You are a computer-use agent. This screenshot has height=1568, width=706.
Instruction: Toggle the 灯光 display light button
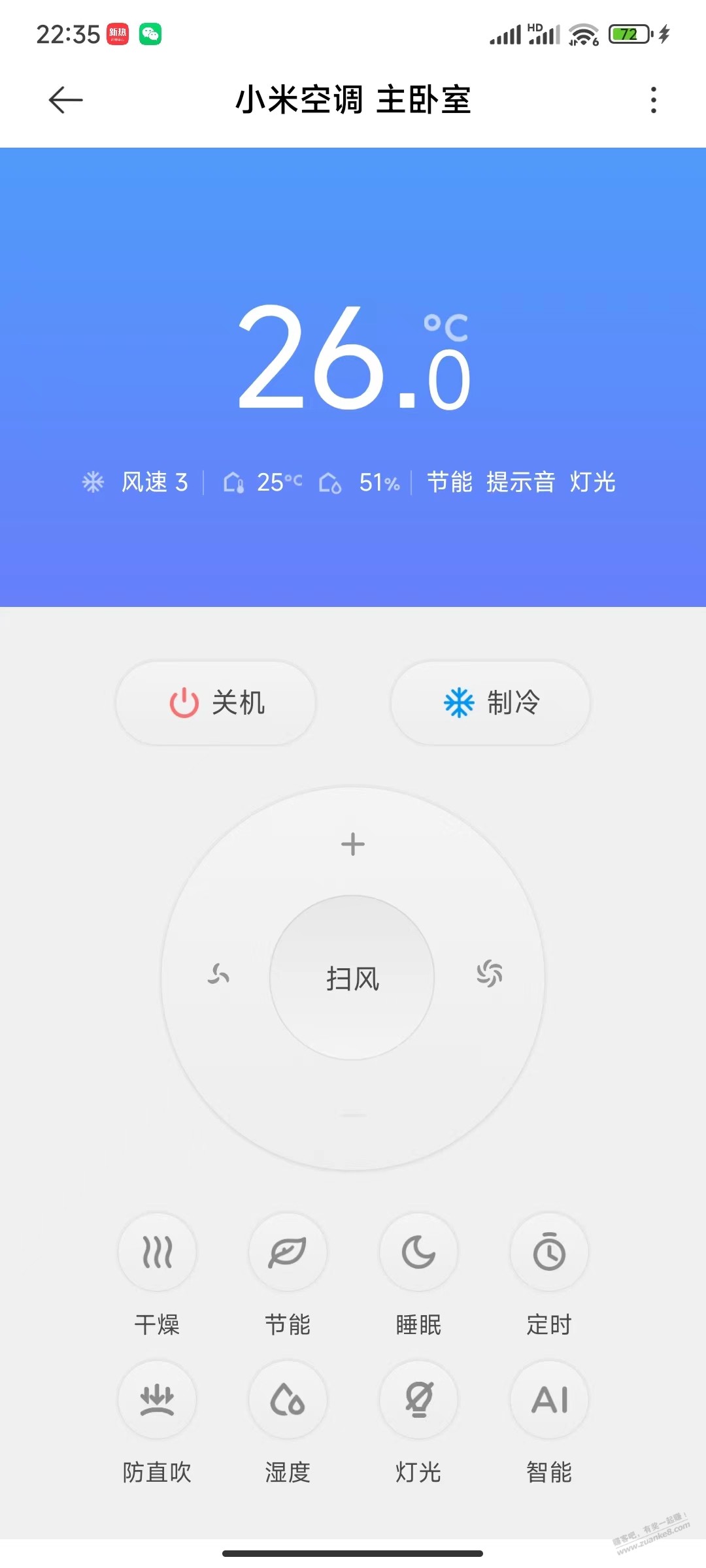coord(418,1399)
